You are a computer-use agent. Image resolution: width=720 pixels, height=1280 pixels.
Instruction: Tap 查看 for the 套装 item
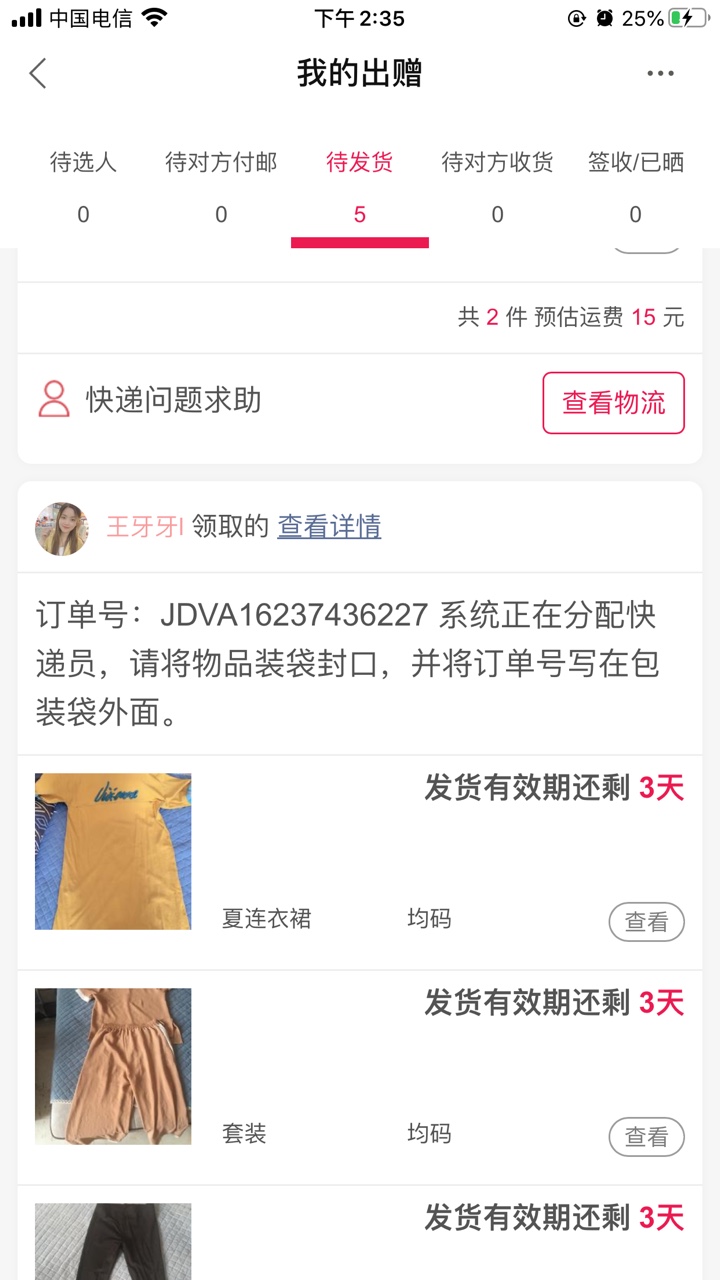[x=646, y=1137]
